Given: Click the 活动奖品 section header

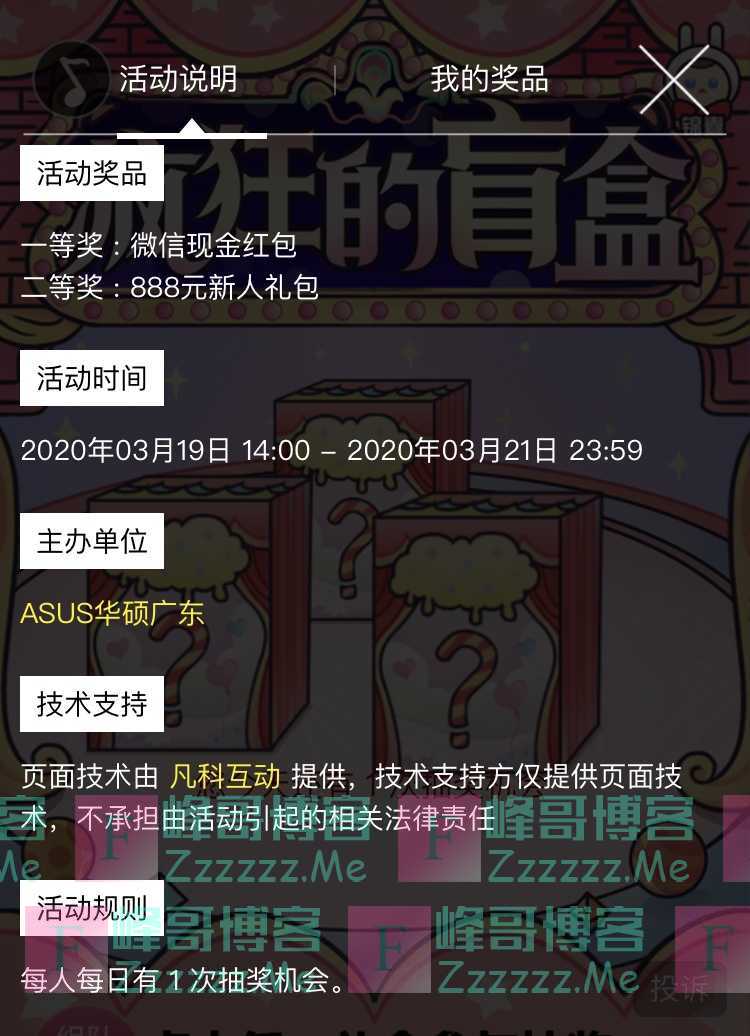Looking at the screenshot, I should 90,171.
